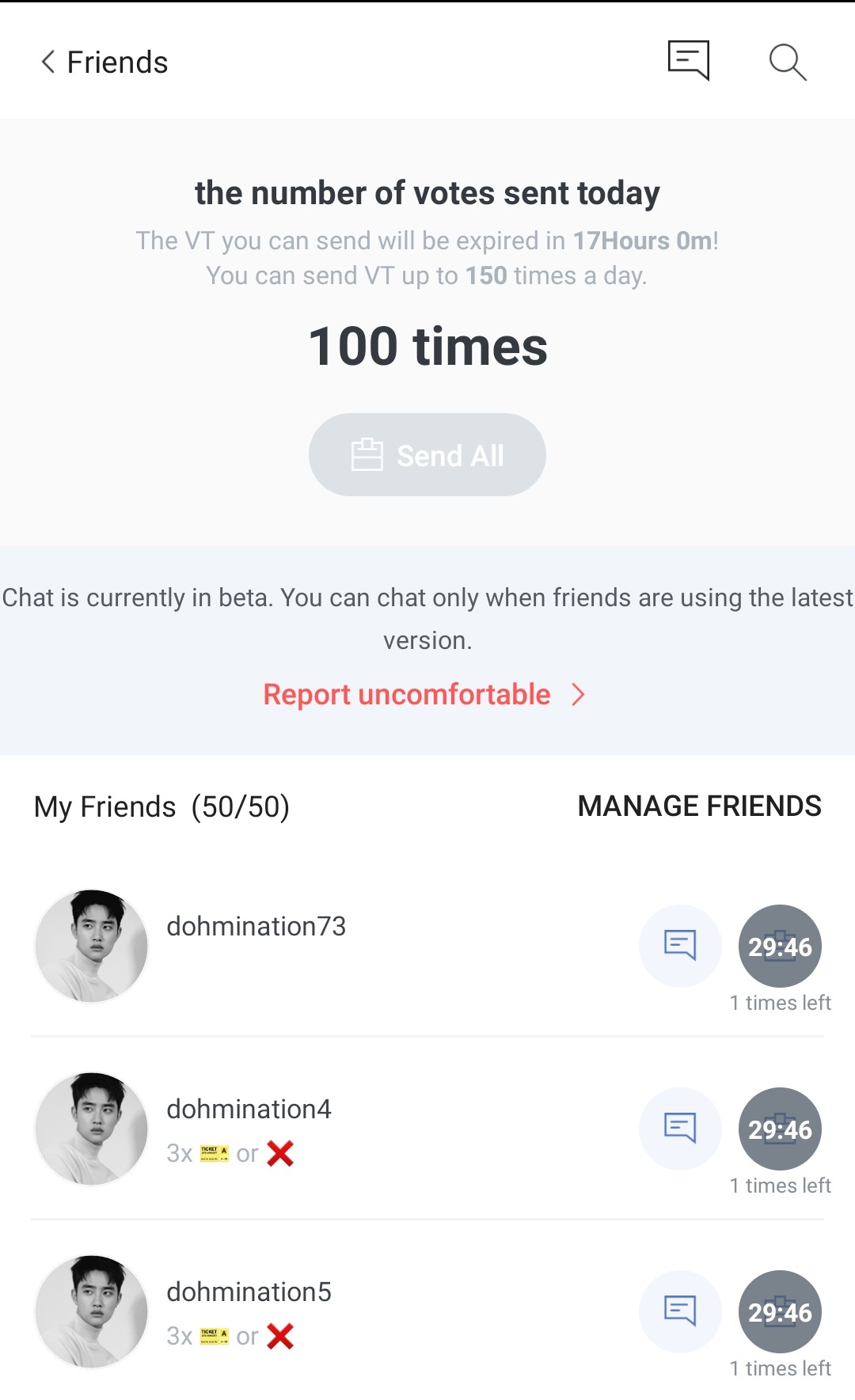The width and height of the screenshot is (855, 1400).
Task: Chat with dohmination73
Action: point(680,946)
